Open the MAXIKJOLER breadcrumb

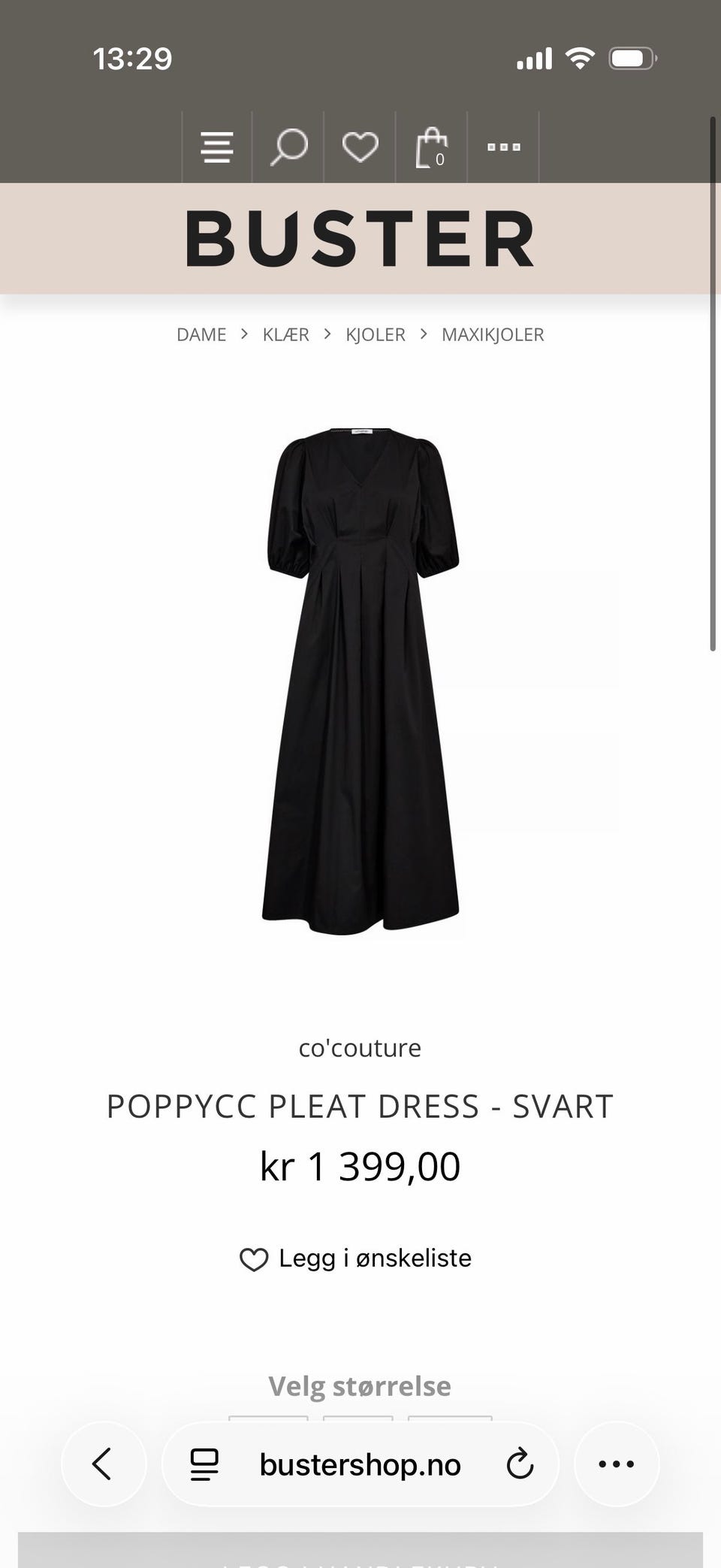[493, 335]
